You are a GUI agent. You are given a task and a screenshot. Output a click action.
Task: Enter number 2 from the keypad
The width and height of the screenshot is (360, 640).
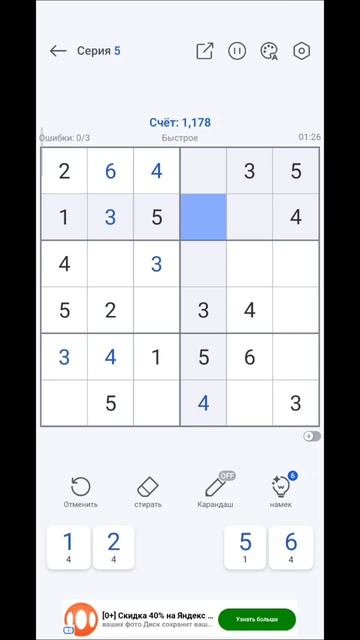pyautogui.click(x=113, y=547)
